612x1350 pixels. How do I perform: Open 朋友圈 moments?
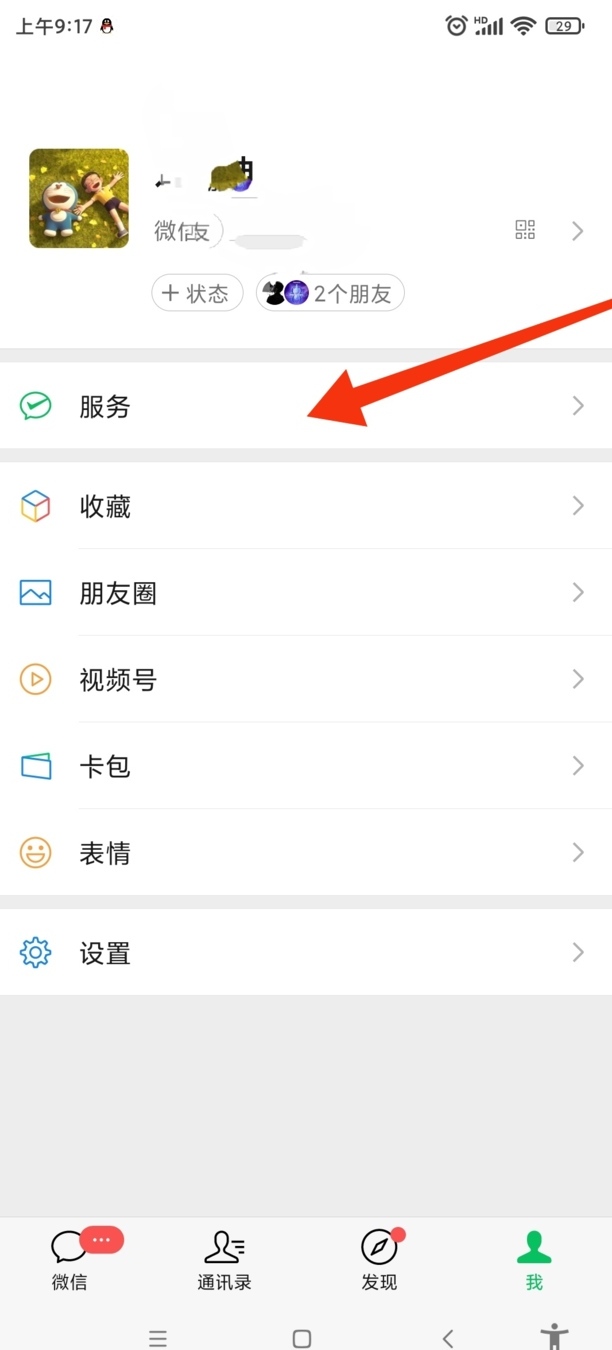[306, 593]
